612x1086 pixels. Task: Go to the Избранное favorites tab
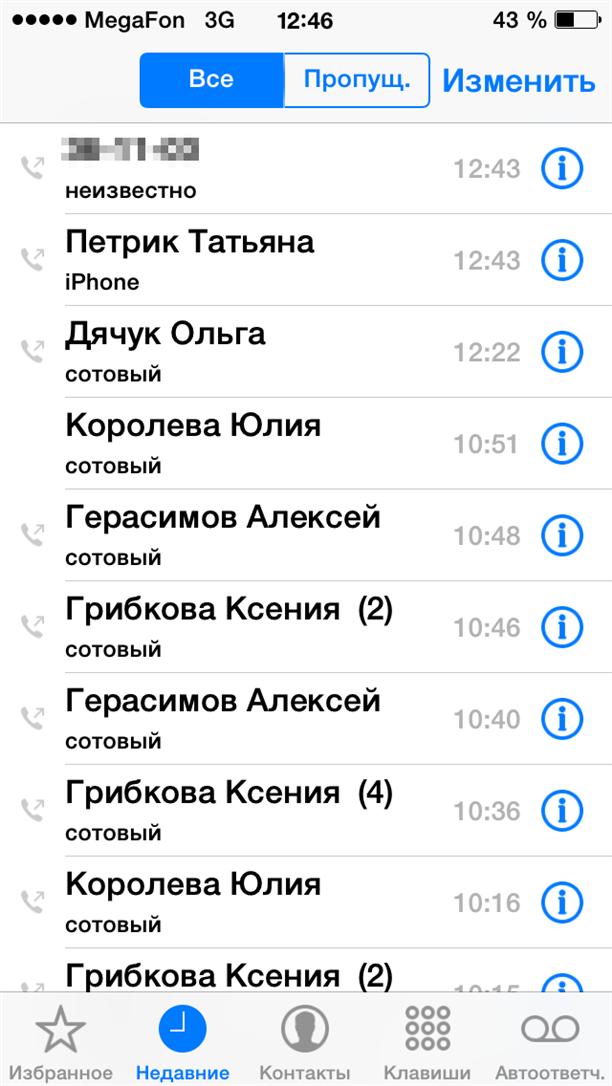point(60,1041)
